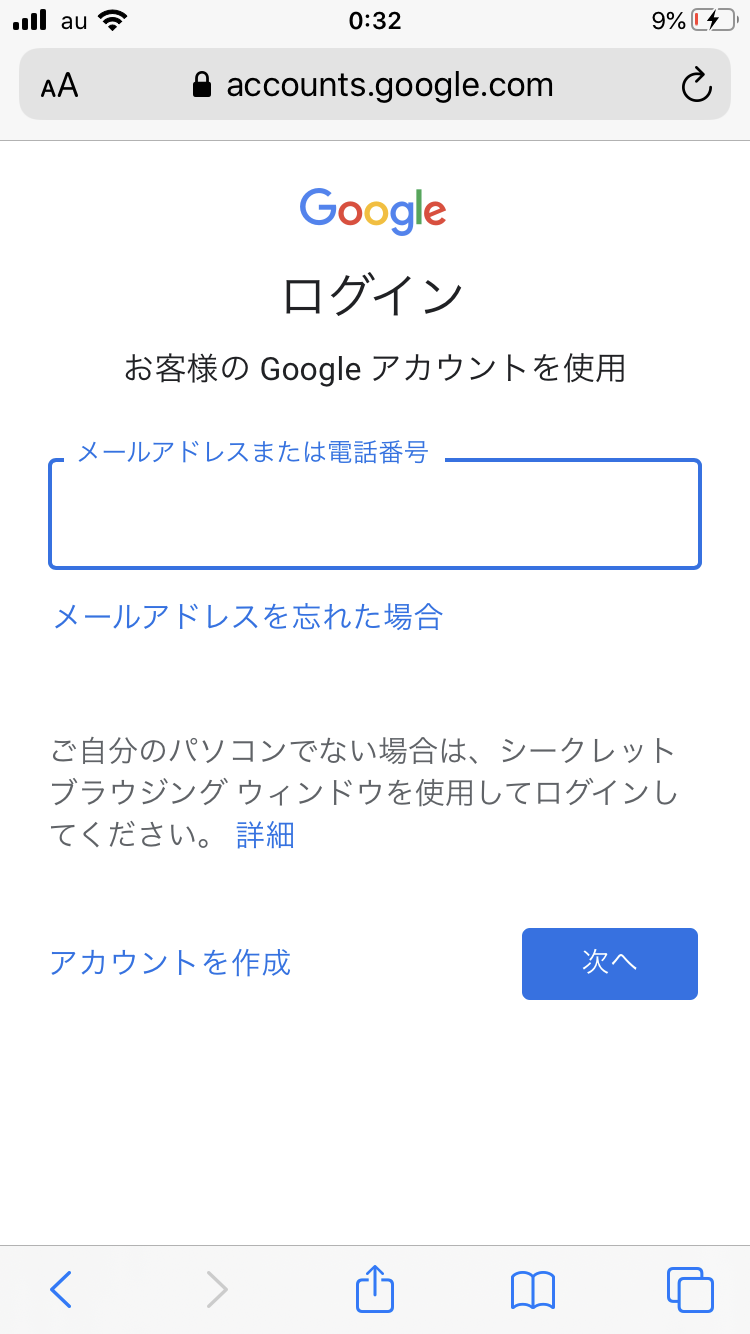Tap the email or phone number field
This screenshot has width=750, height=1334.
tap(375, 514)
